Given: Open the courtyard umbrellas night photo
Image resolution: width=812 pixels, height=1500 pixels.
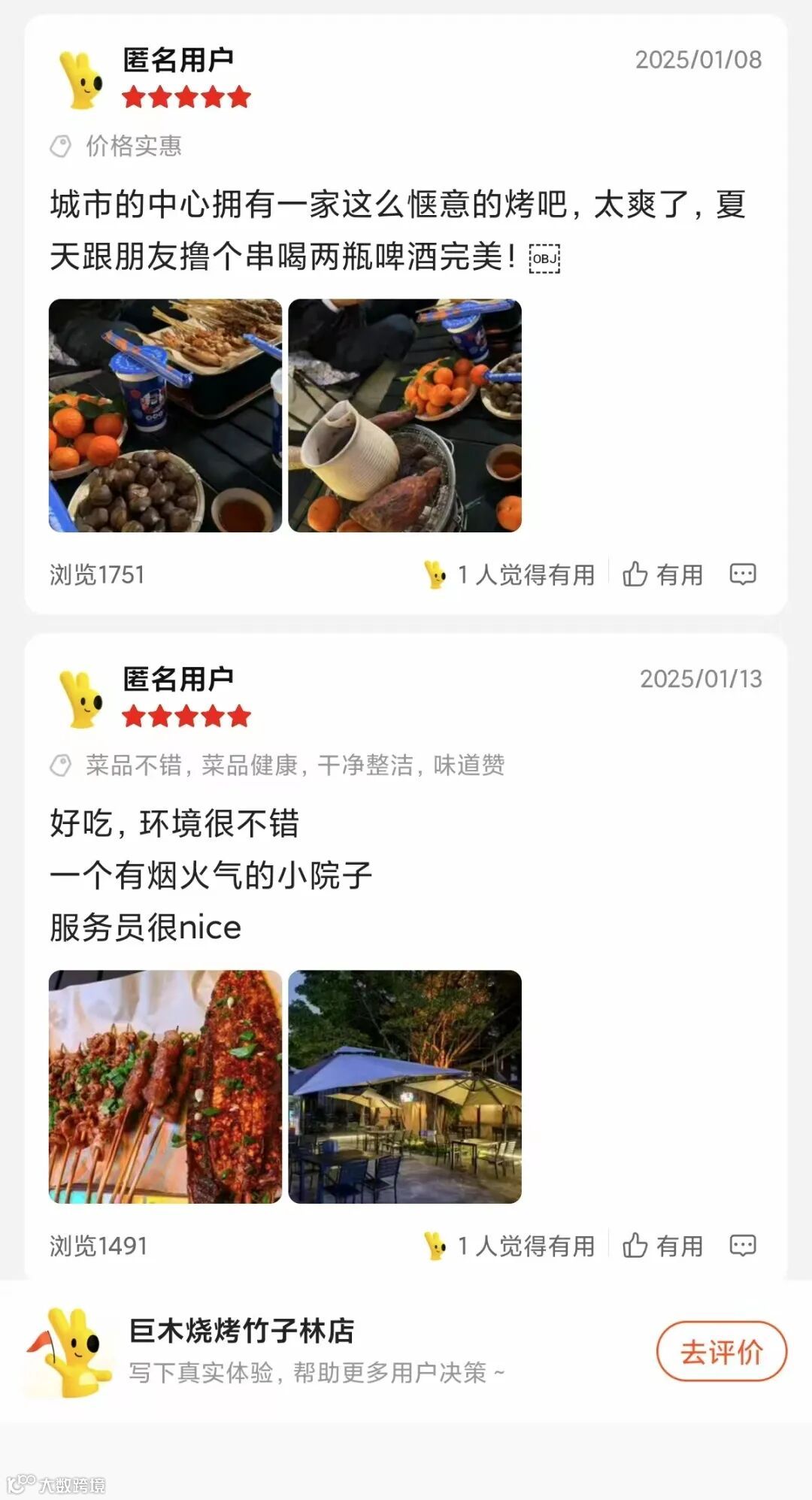Looking at the screenshot, I should 404,1086.
